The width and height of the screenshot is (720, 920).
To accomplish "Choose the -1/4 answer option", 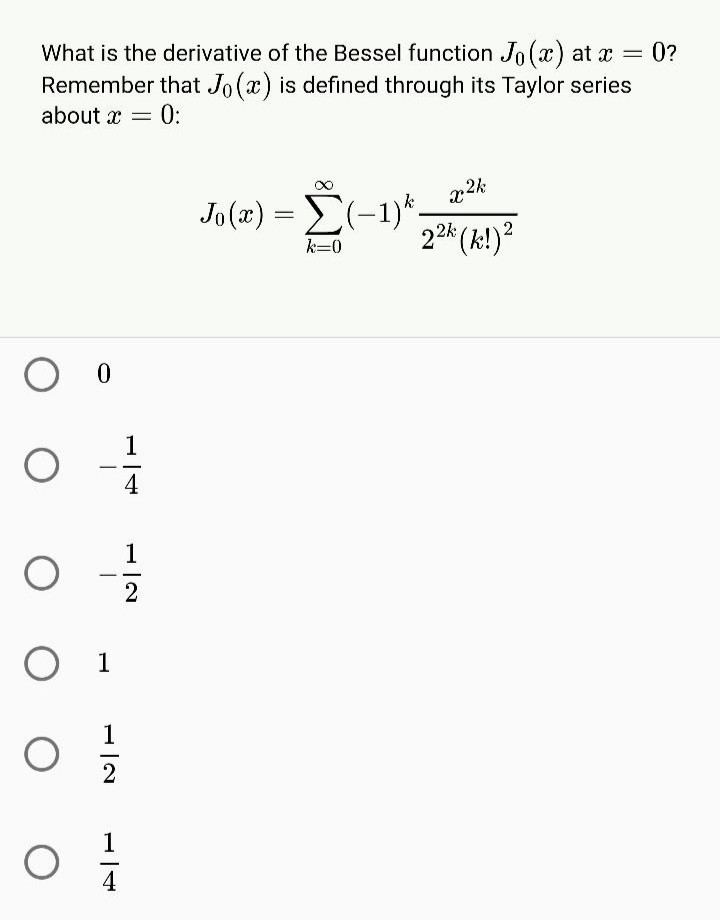I will pyautogui.click(x=41, y=463).
